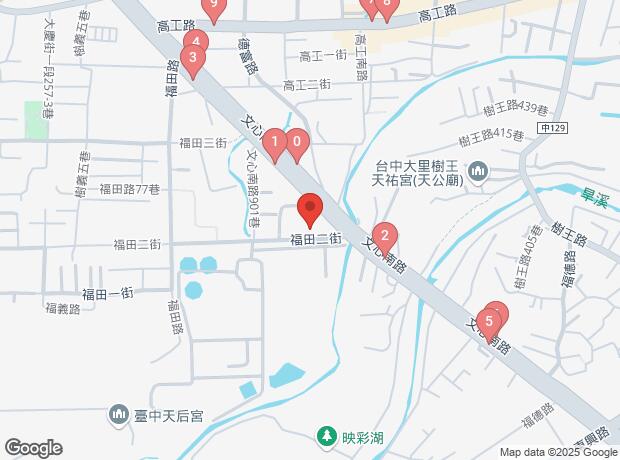Screen dimensions: 620x460
Task: Open the 臺中天后宮 place marker
Action: tap(118, 413)
